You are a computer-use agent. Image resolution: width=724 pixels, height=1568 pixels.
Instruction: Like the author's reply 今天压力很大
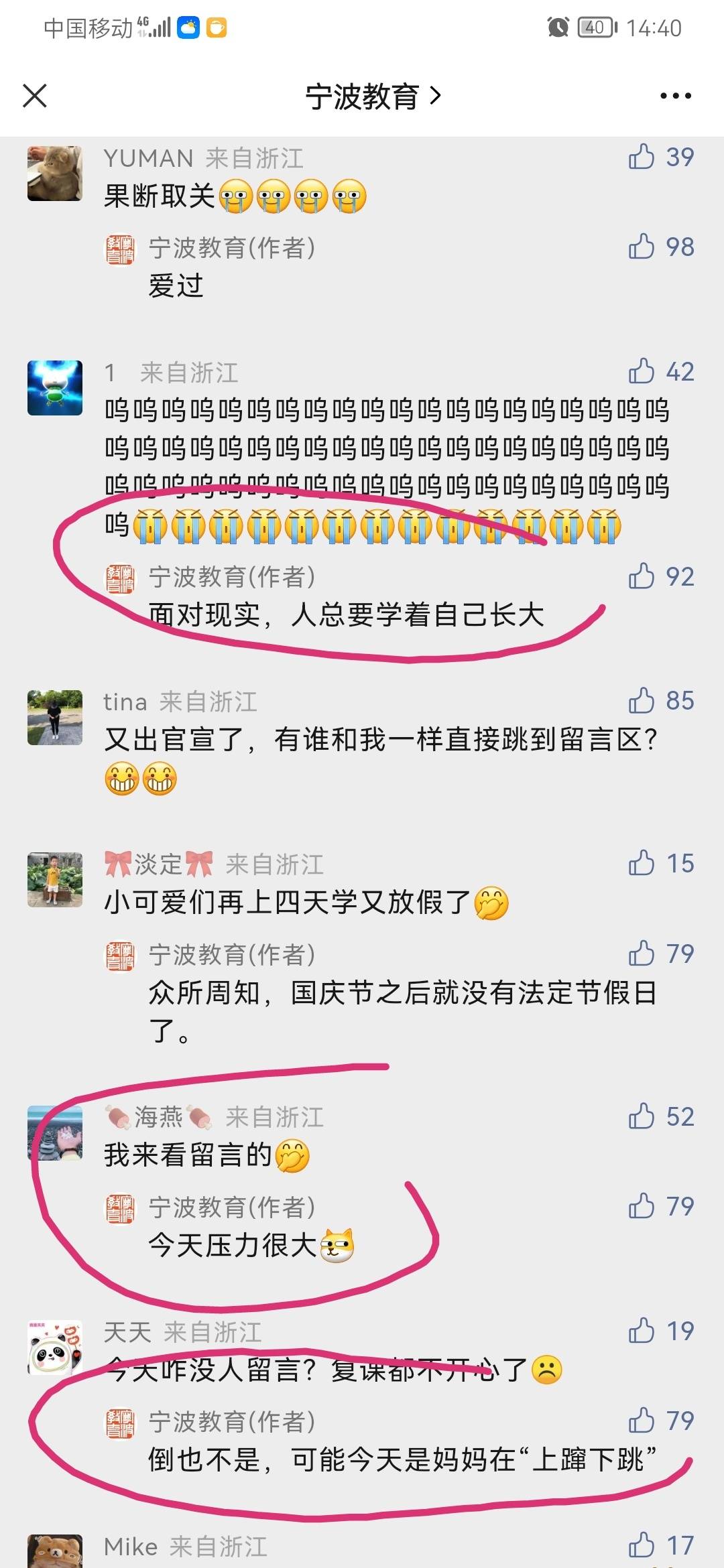click(x=642, y=1206)
